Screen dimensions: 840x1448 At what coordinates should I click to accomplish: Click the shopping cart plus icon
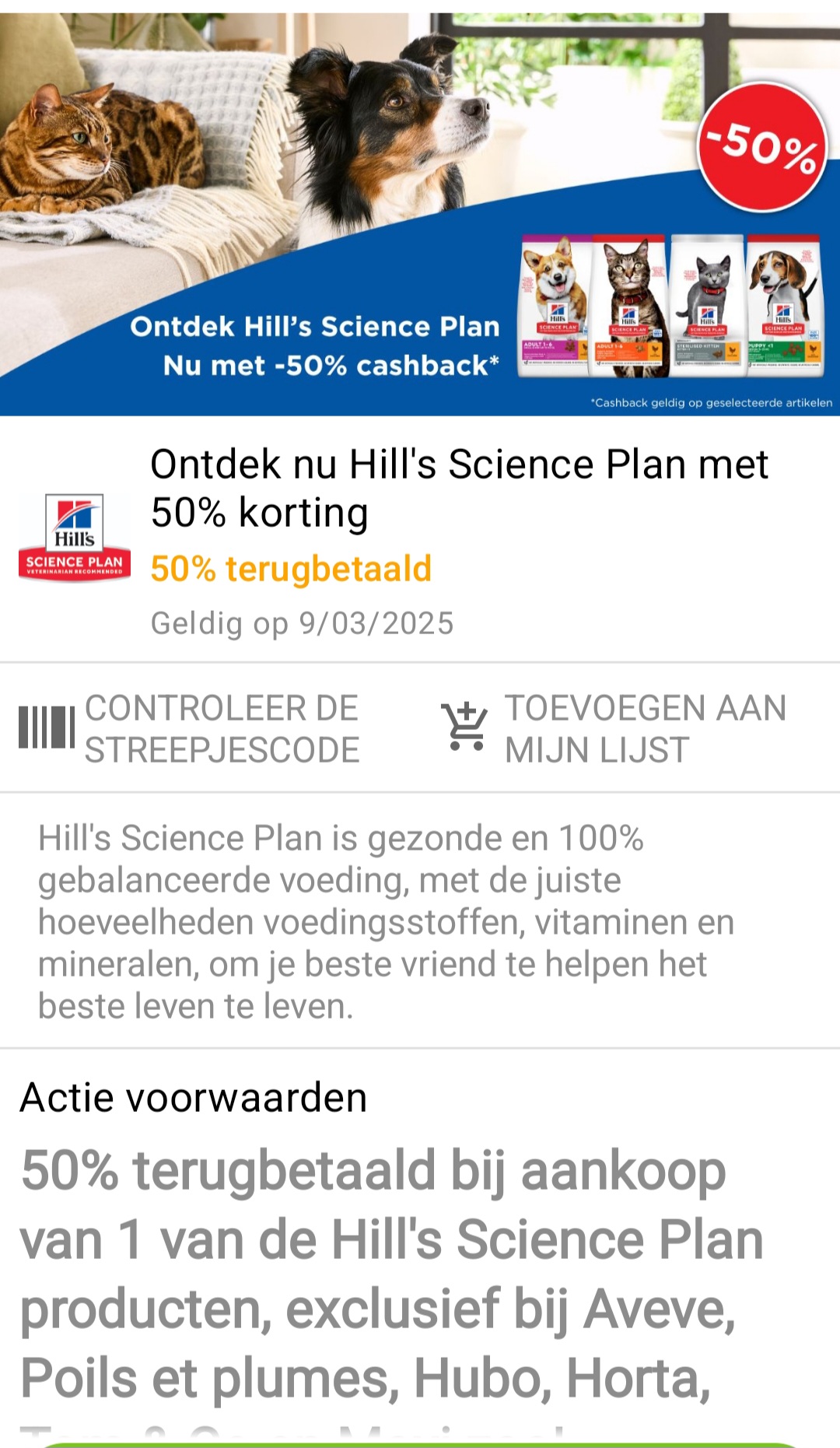pos(464,727)
